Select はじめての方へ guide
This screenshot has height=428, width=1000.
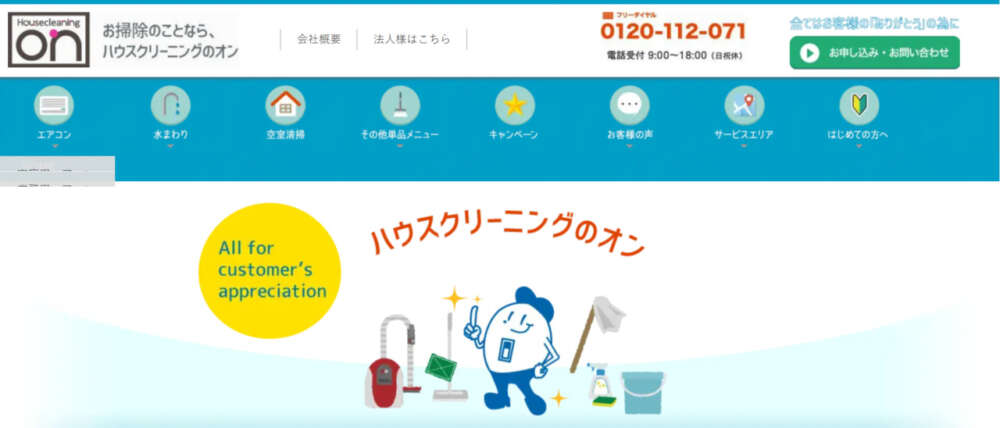pos(858,114)
